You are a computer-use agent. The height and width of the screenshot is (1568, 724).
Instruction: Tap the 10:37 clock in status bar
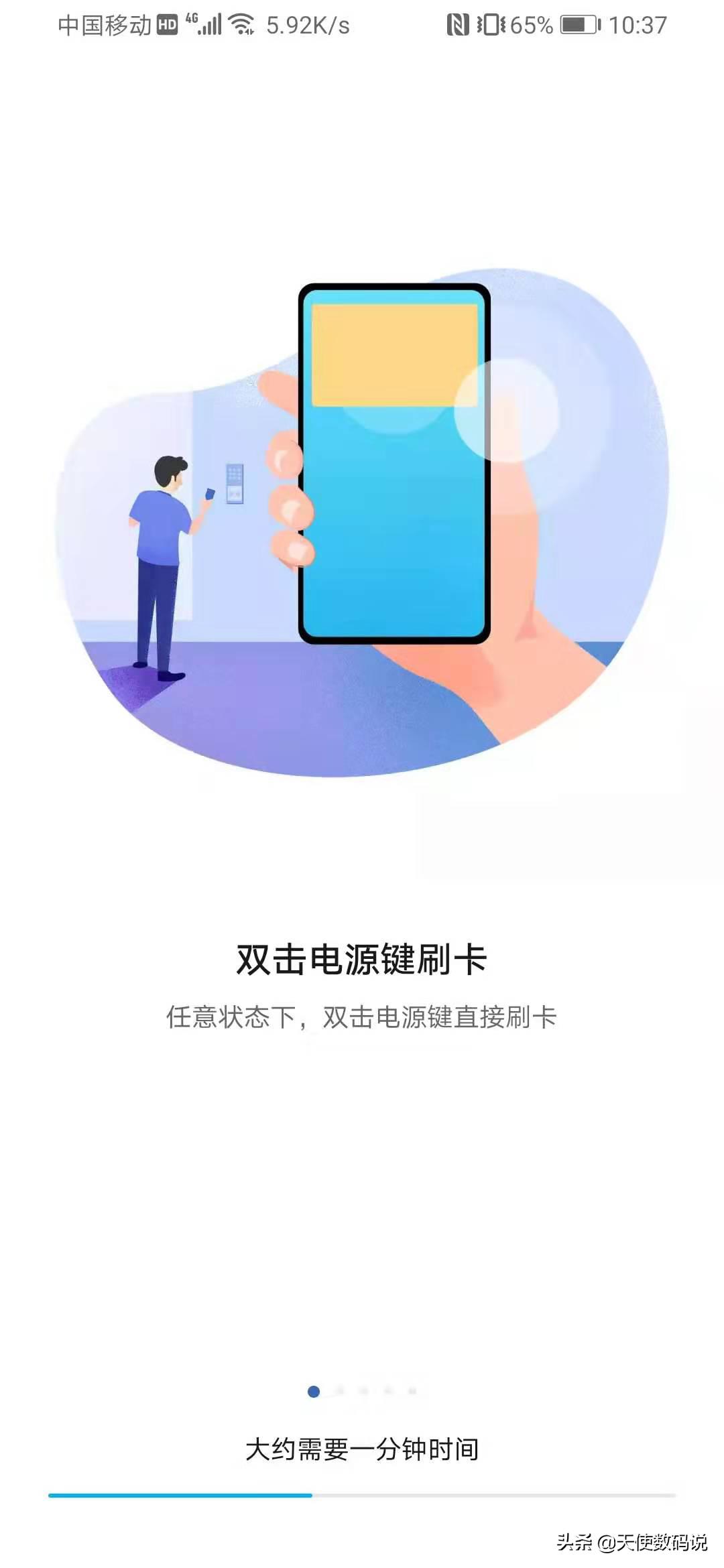point(637,23)
